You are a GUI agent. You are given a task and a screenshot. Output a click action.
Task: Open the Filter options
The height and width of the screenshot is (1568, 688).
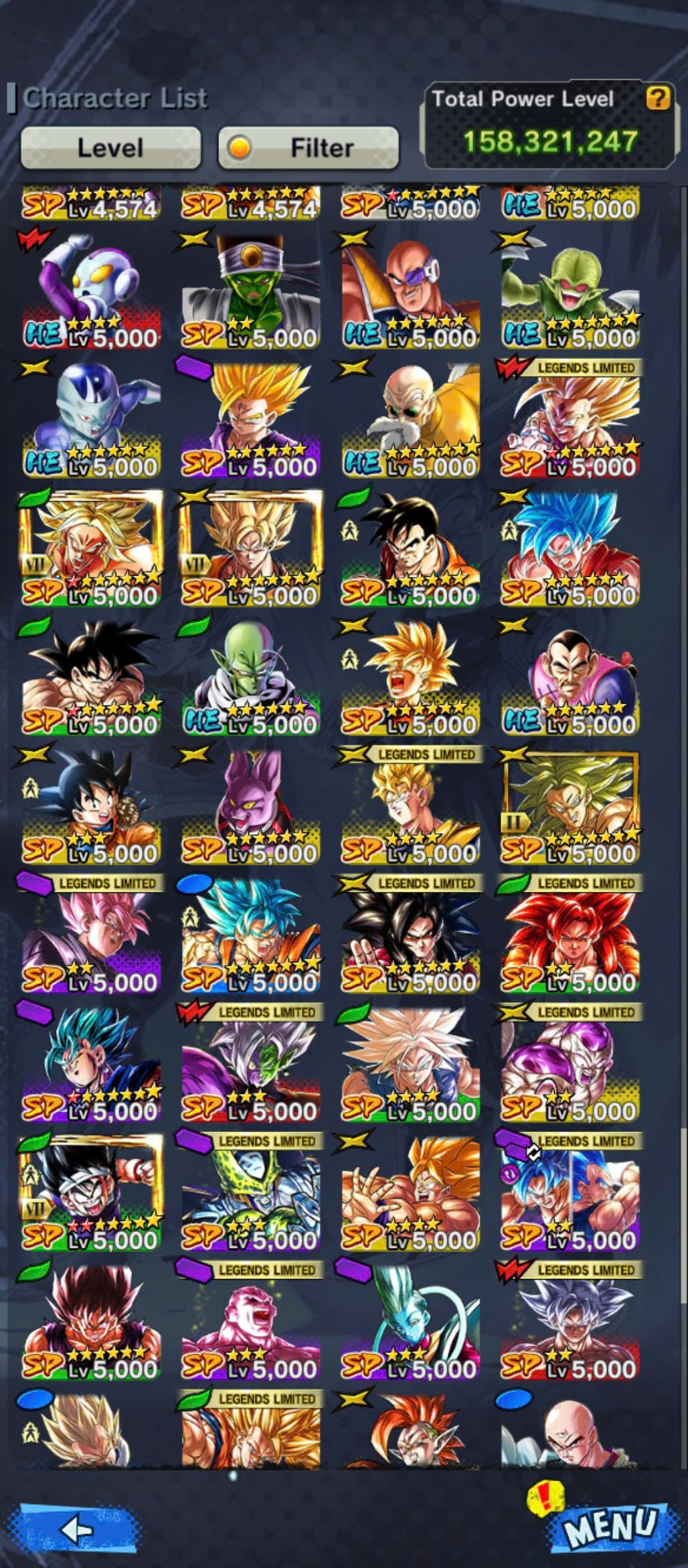(309, 147)
